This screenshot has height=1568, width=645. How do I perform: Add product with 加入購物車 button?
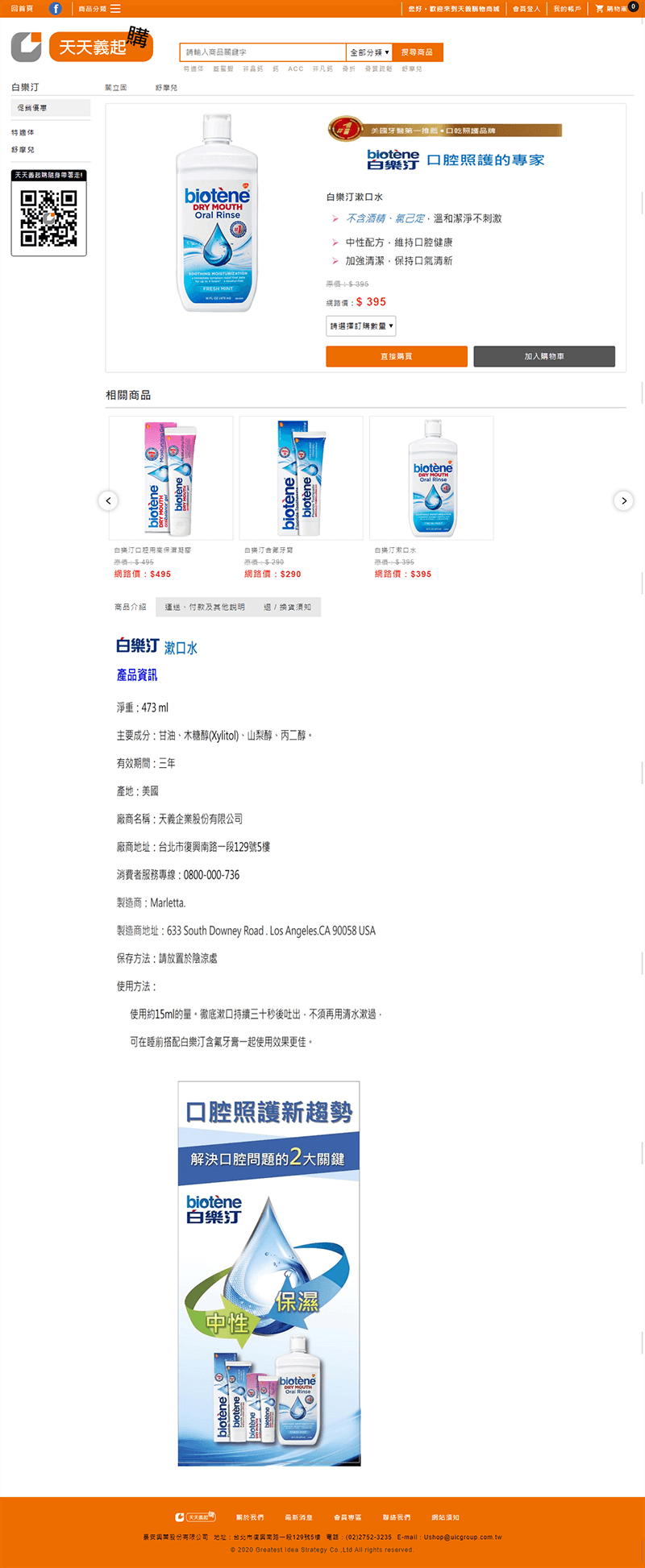click(544, 356)
